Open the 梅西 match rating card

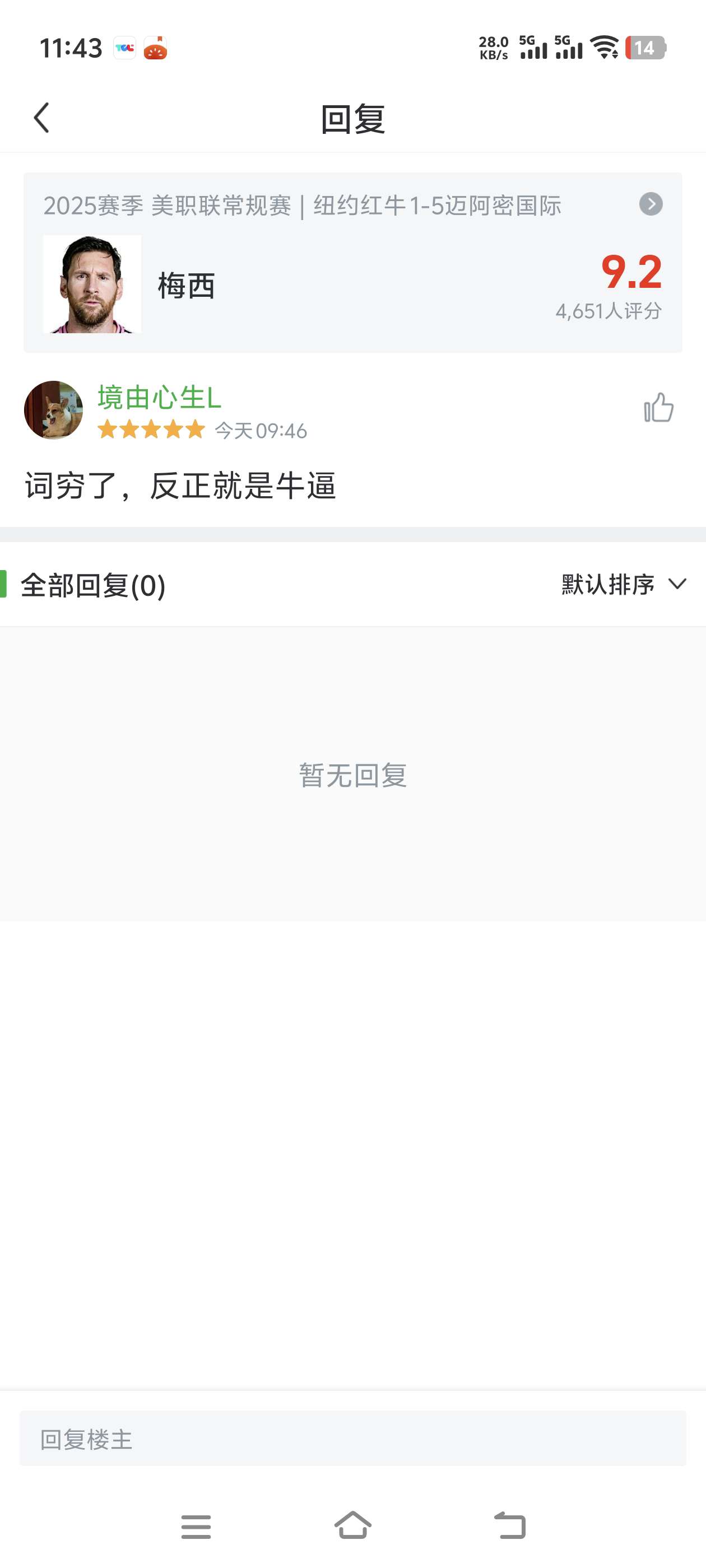tap(352, 262)
